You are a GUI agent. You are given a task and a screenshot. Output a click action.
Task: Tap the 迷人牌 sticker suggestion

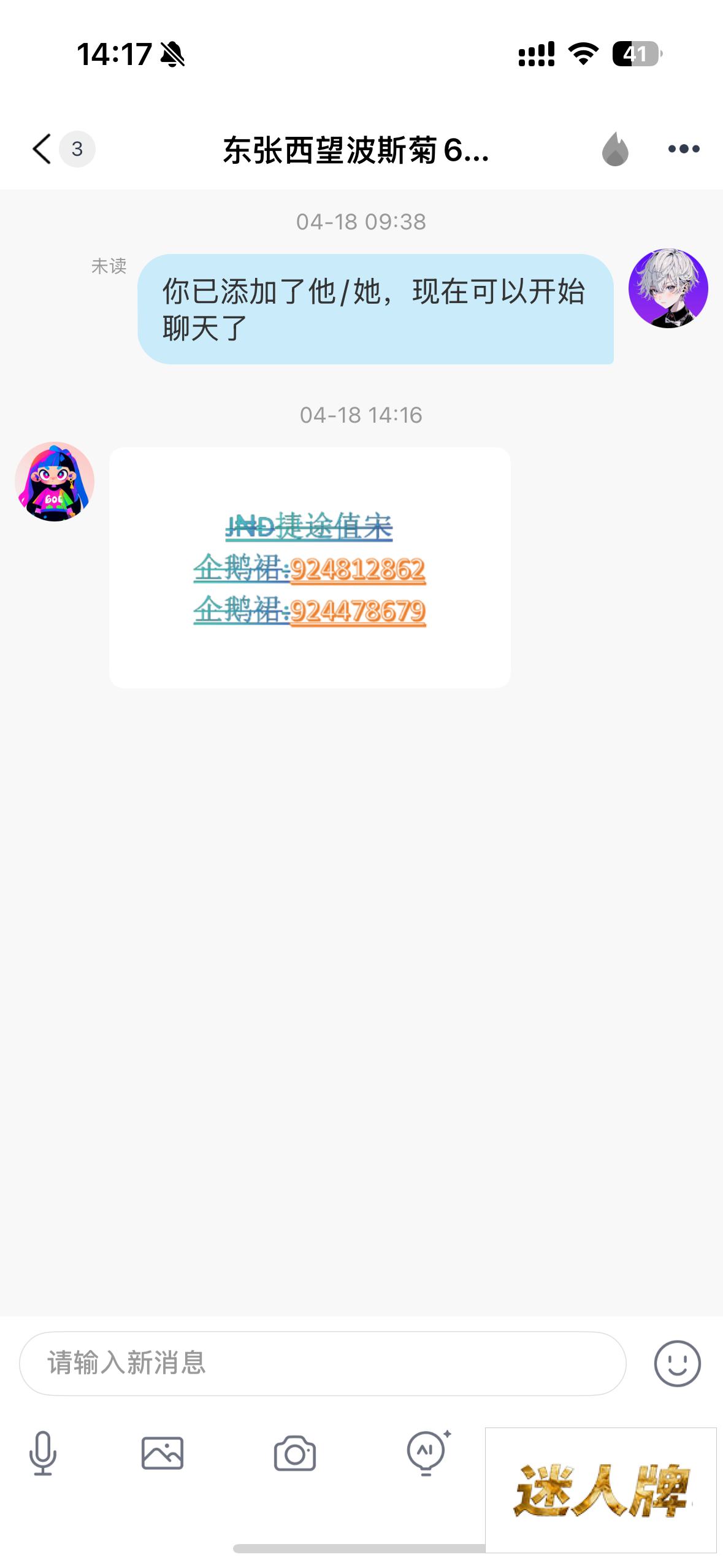(x=601, y=1490)
